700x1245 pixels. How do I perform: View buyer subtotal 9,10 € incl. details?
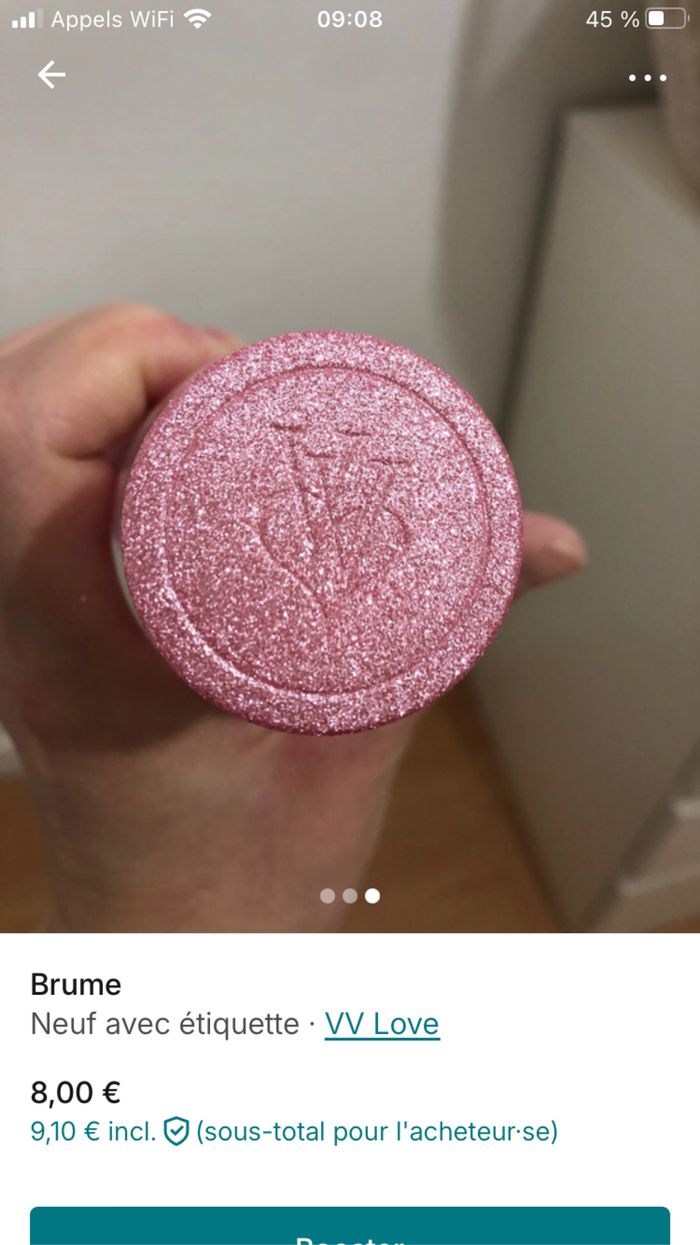coord(294,1132)
